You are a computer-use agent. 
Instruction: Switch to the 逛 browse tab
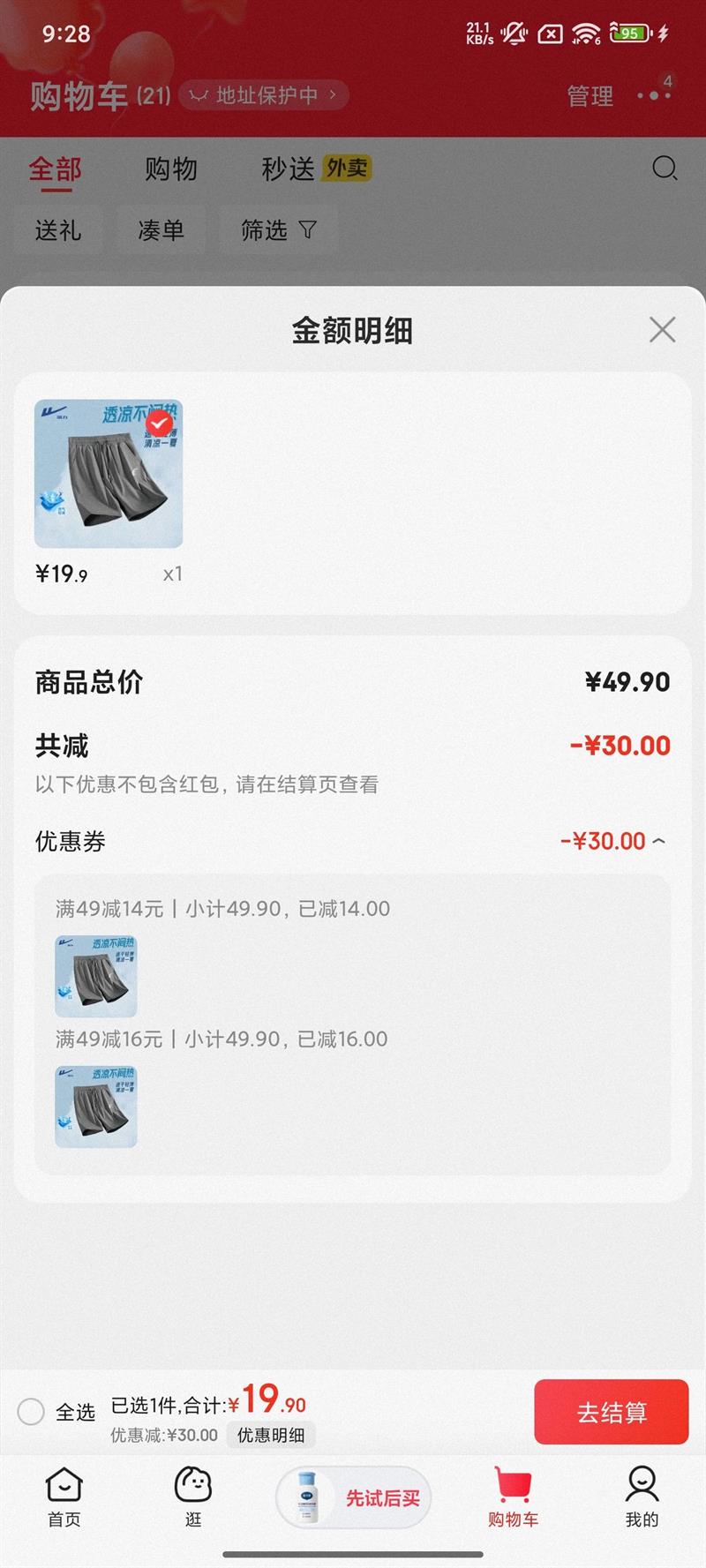193,1497
